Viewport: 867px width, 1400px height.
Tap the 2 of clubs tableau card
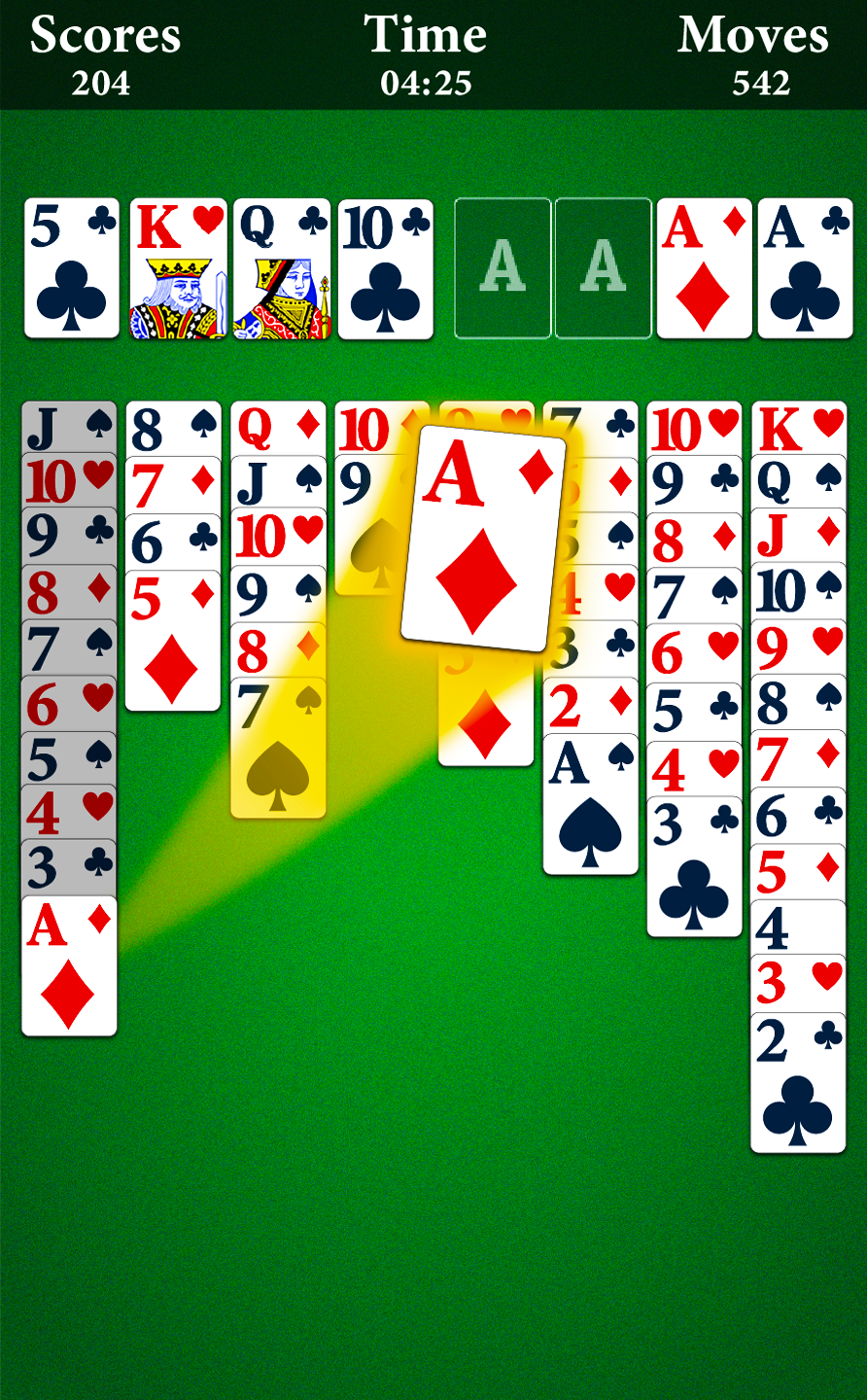click(798, 1082)
